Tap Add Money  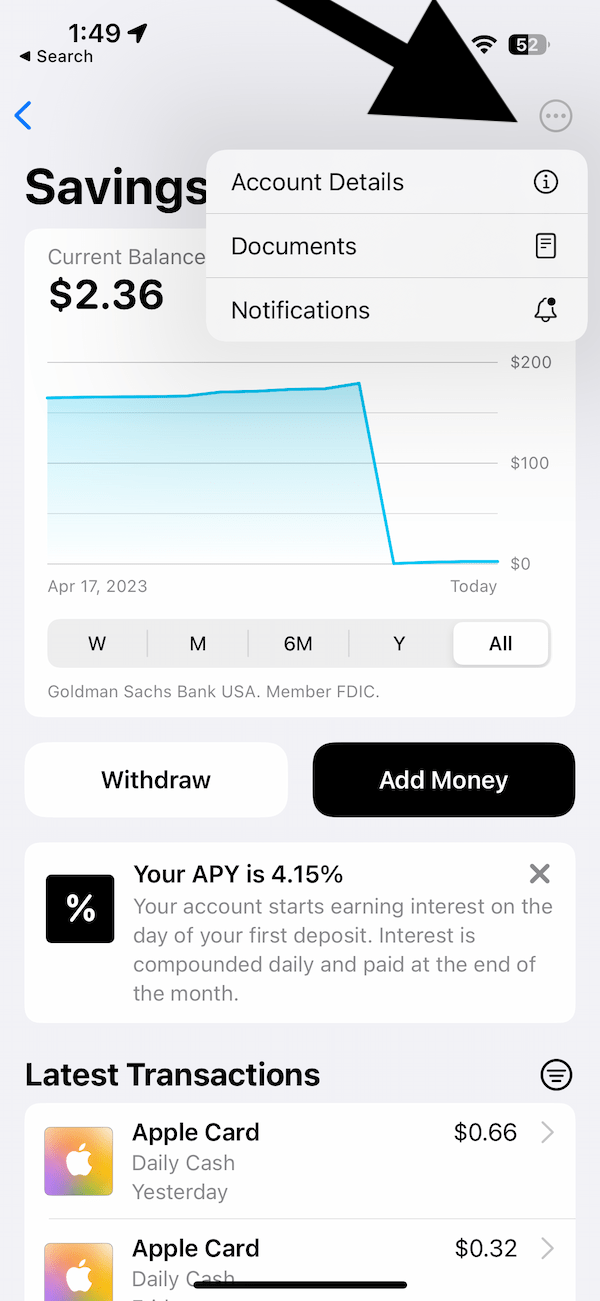[x=444, y=780]
